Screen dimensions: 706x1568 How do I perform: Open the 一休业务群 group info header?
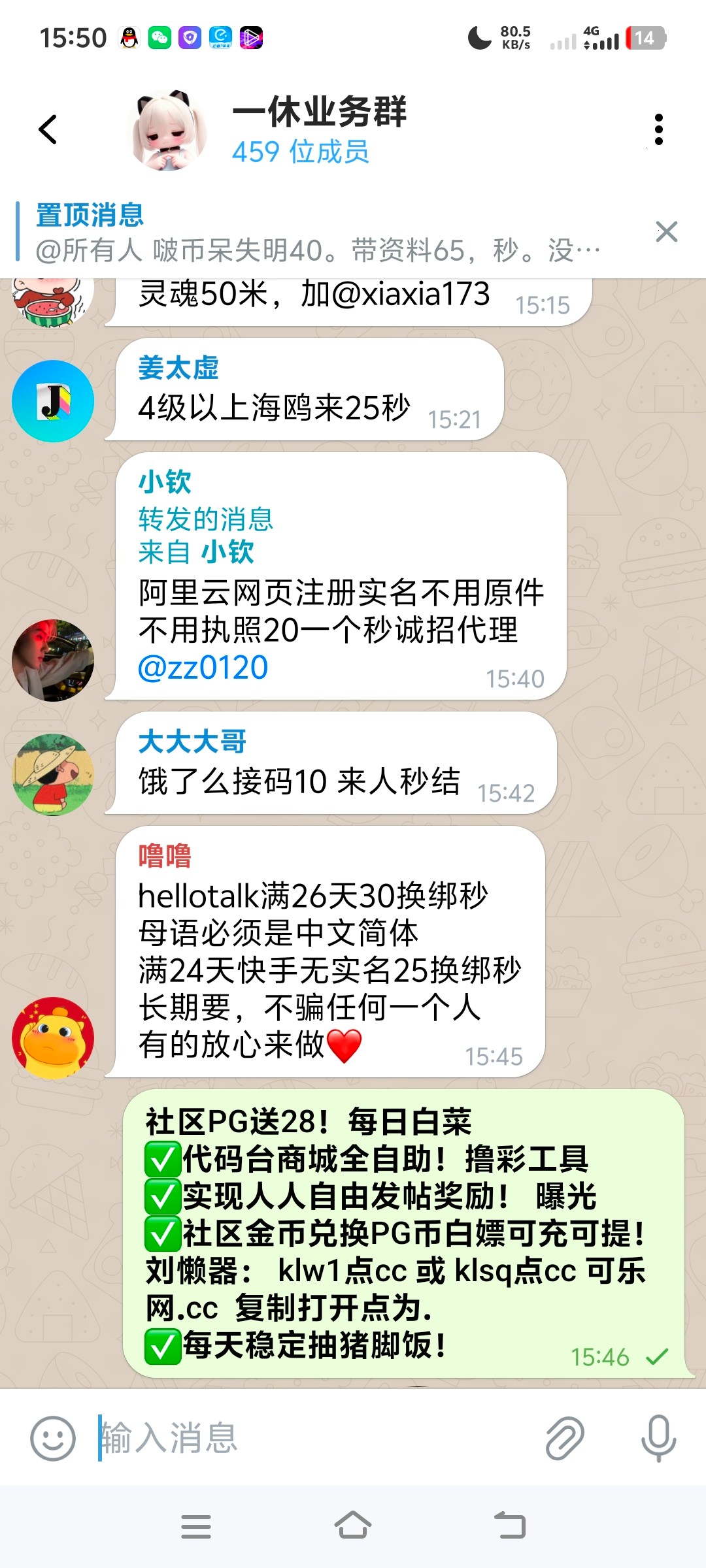pos(319,129)
